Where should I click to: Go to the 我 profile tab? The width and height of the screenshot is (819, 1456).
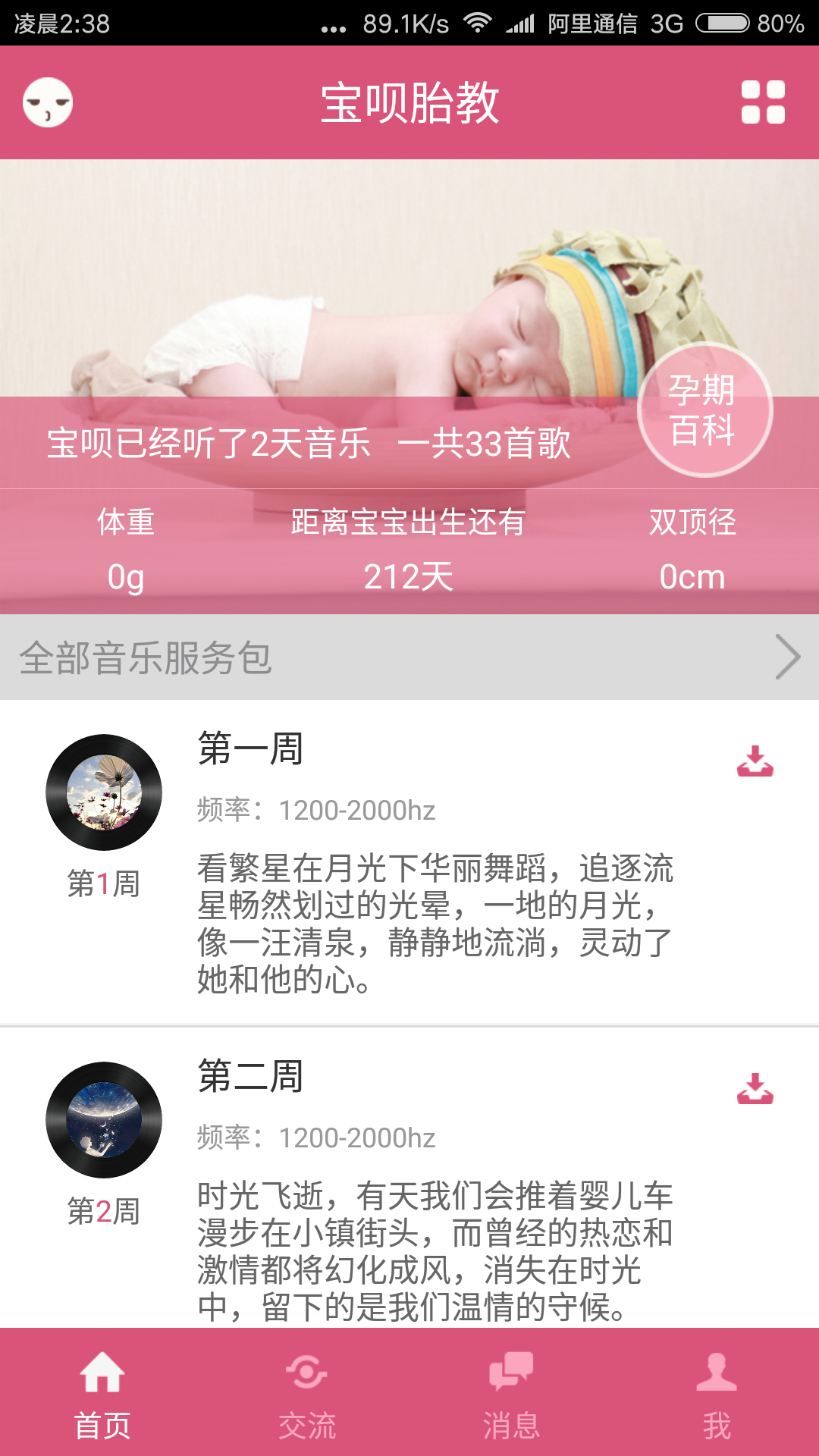pyautogui.click(x=717, y=1392)
